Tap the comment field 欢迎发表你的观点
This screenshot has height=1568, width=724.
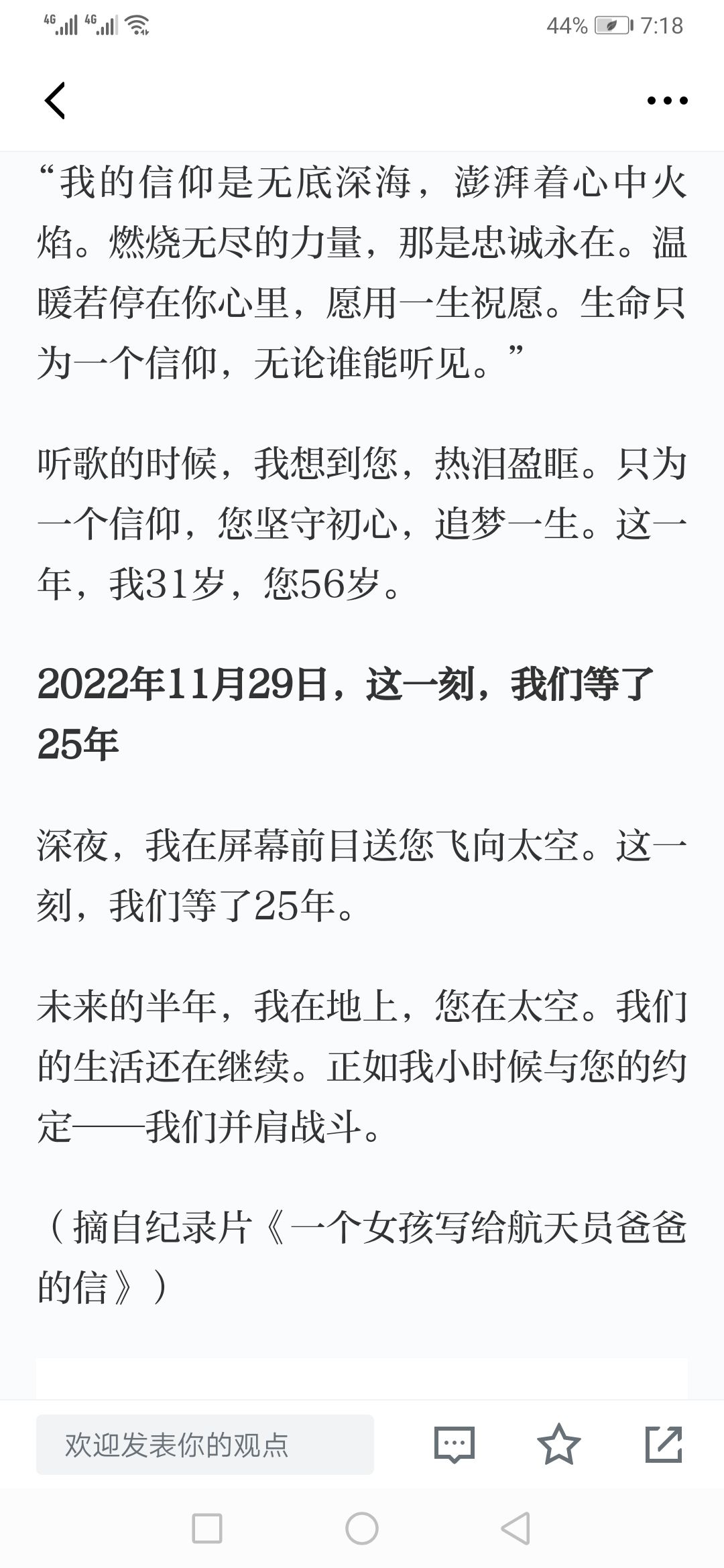tap(204, 1444)
